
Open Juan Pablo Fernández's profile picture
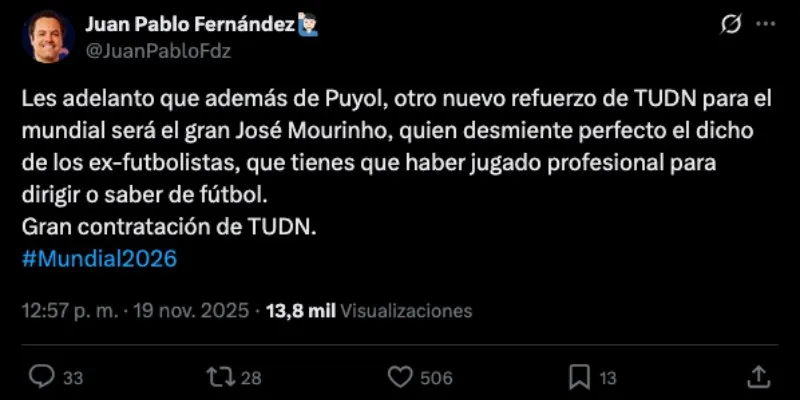click(47, 37)
